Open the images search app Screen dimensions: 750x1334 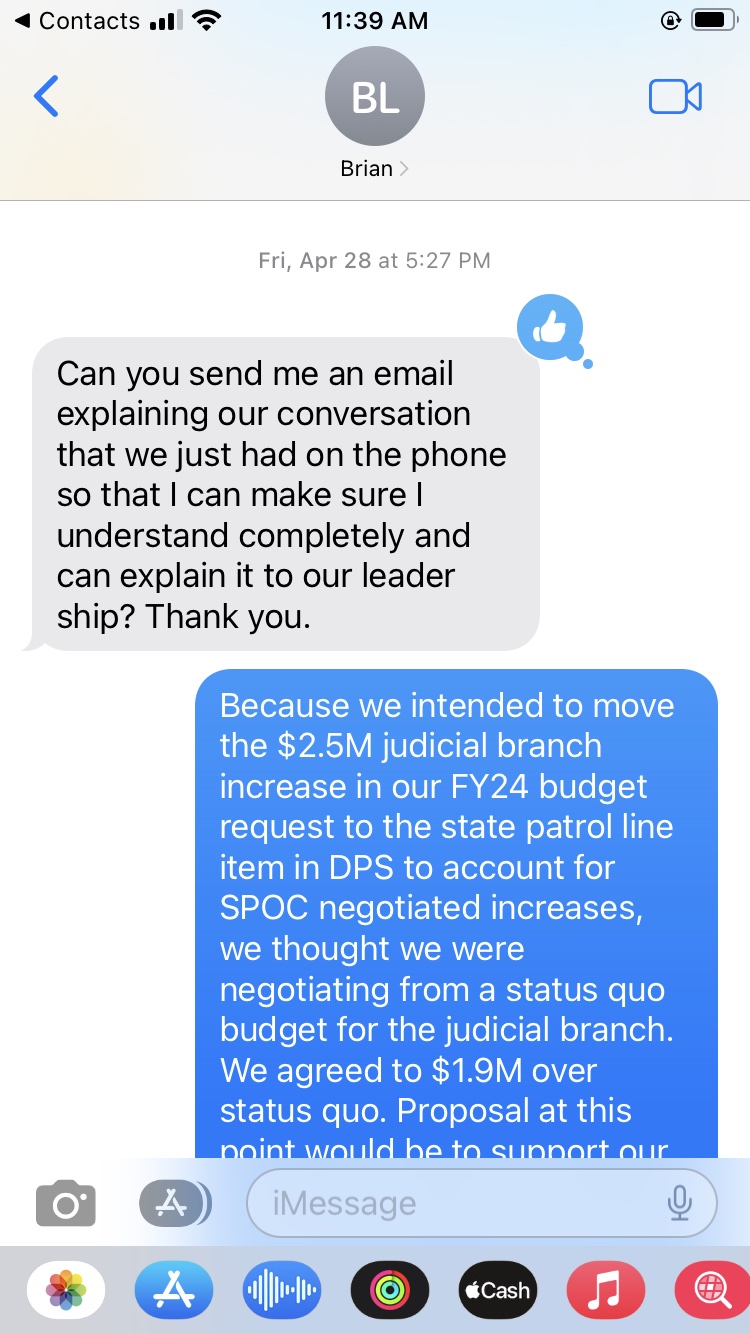click(712, 1290)
